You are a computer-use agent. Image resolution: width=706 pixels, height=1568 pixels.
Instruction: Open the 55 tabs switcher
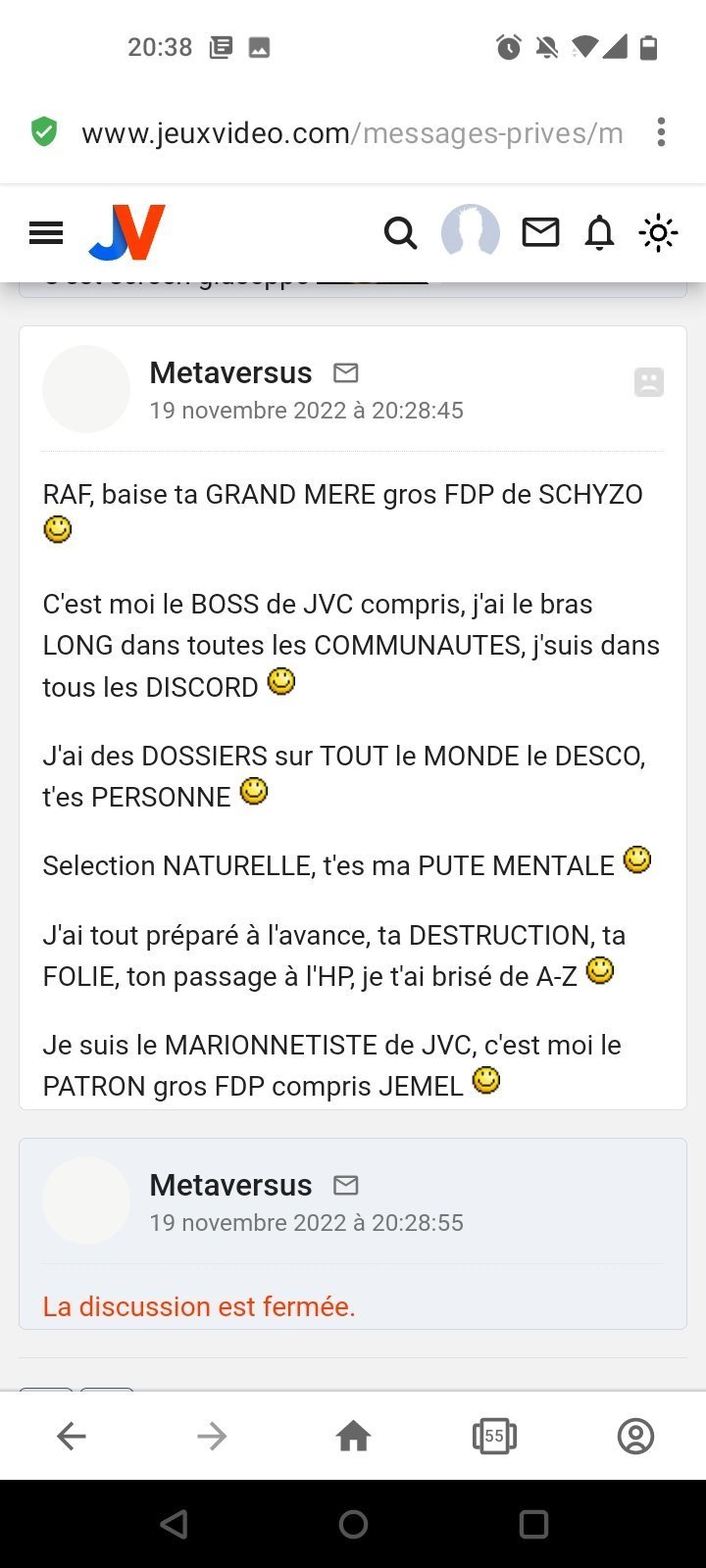click(x=494, y=1437)
